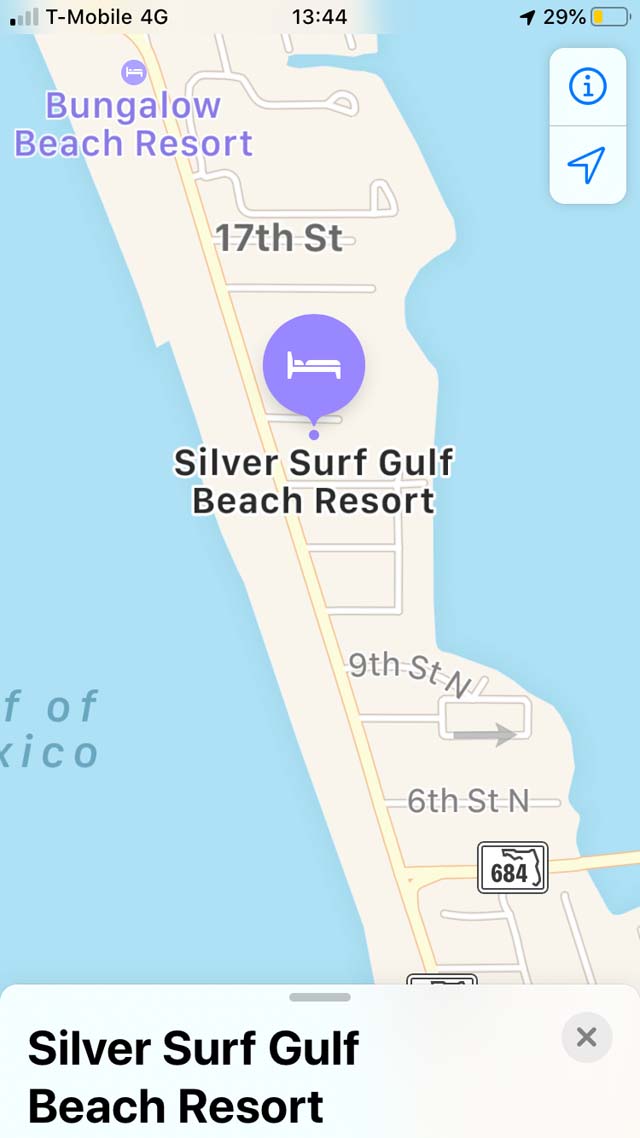Center the map on my current location
This screenshot has height=1138, width=640.
[587, 165]
